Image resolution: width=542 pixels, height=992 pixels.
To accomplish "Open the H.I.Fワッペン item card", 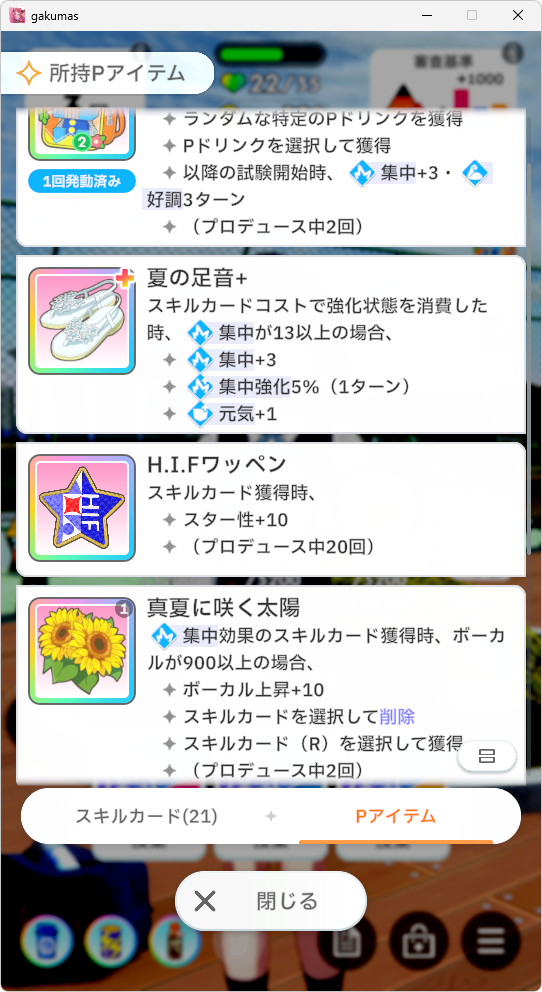I will [x=271, y=509].
